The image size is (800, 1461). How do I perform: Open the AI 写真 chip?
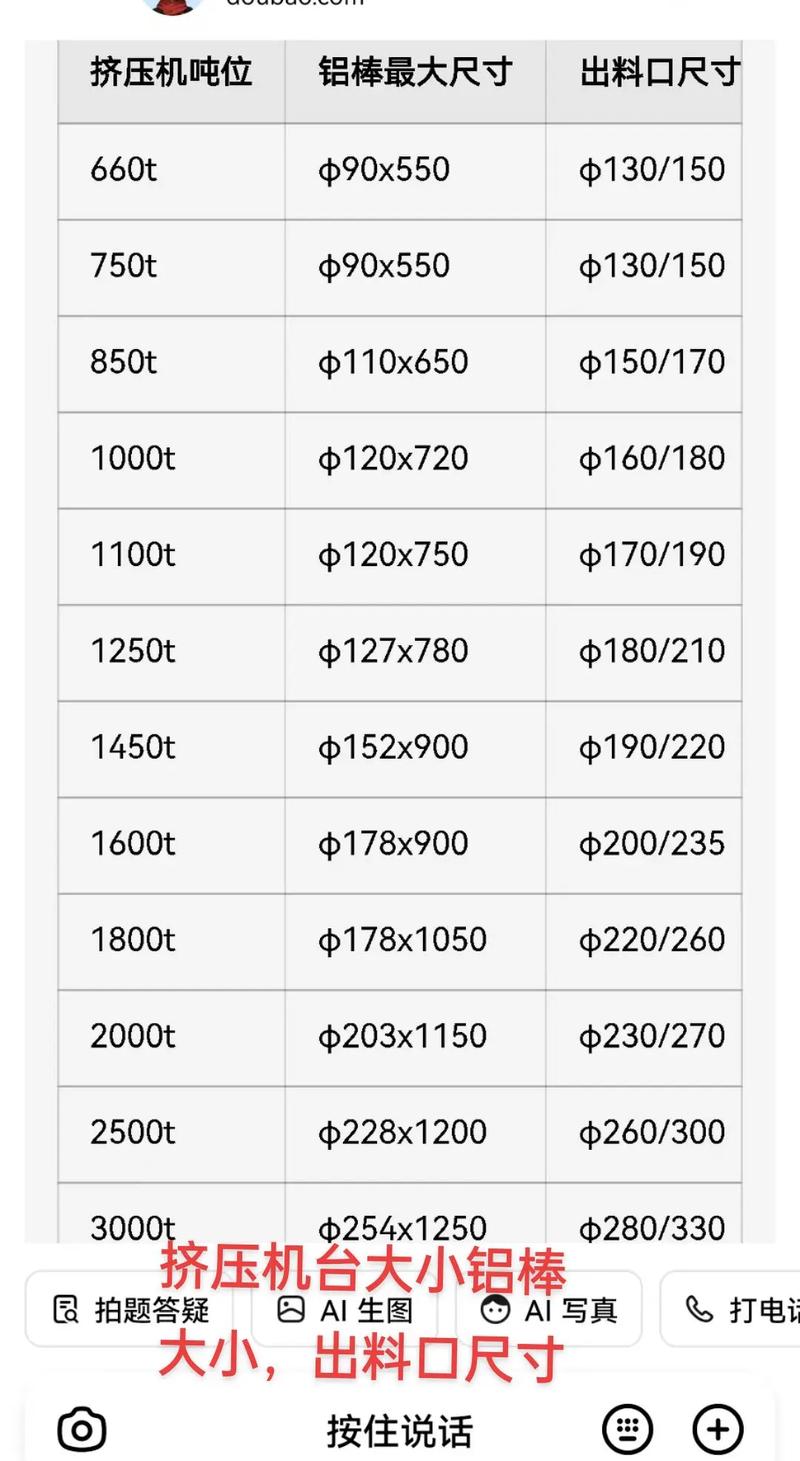[x=548, y=1309]
